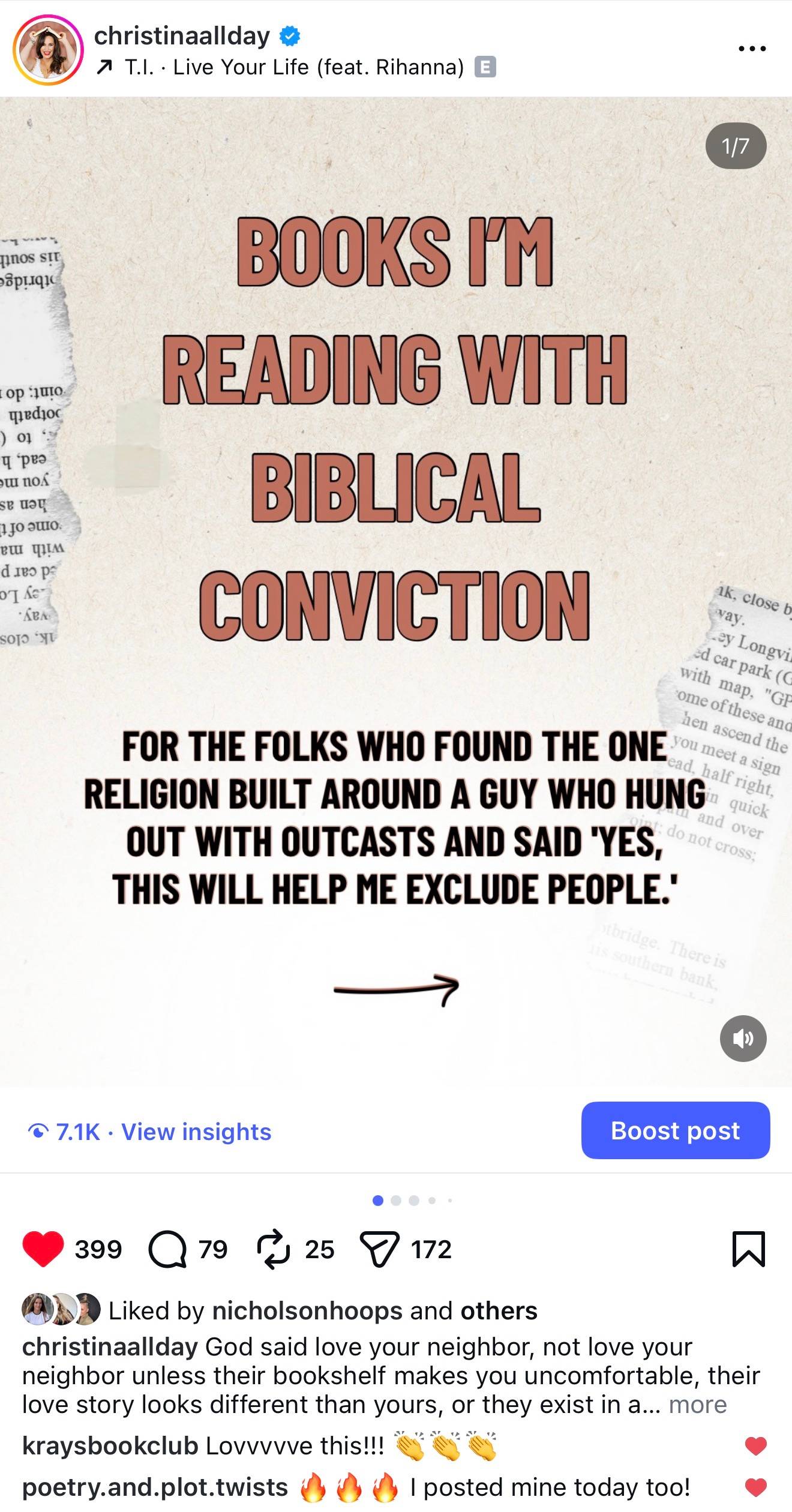Repost this post with the repost icon
This screenshot has height=1512, width=792.
click(x=274, y=1249)
